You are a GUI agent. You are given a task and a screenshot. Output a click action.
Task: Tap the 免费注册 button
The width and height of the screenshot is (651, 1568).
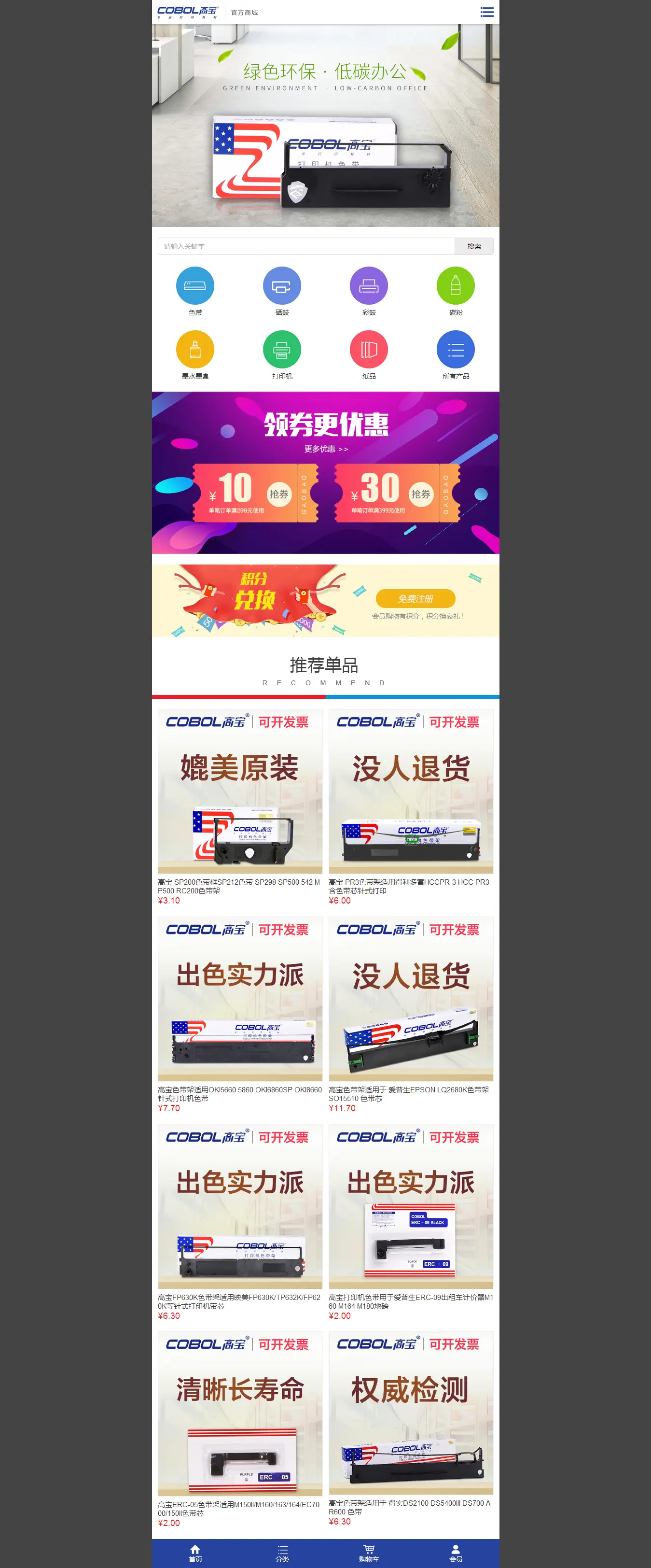coord(416,598)
